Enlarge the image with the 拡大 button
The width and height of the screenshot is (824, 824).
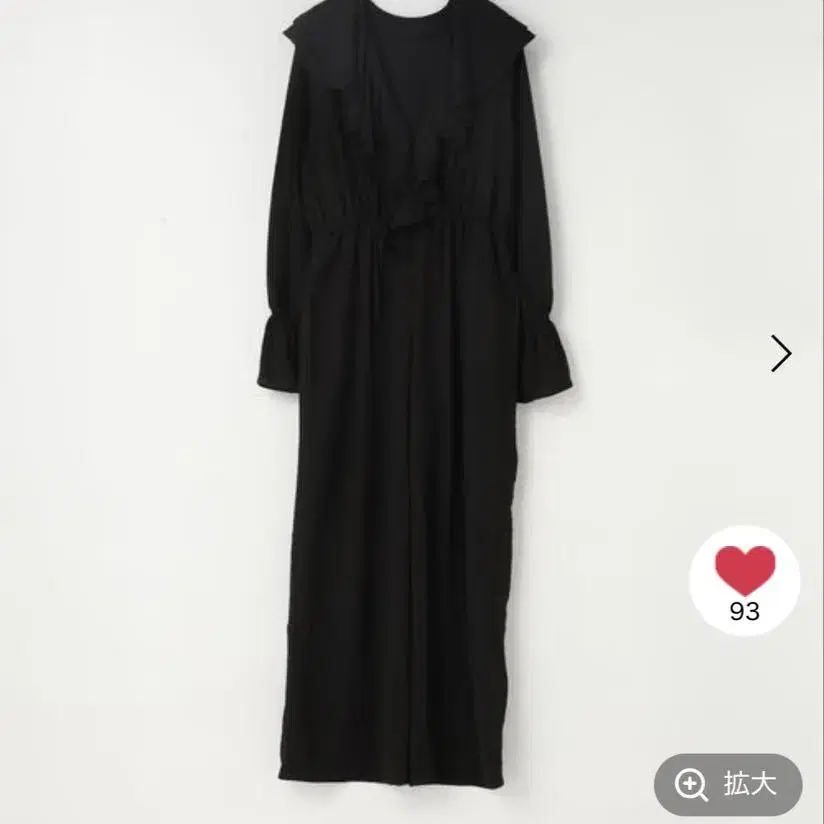tap(728, 785)
